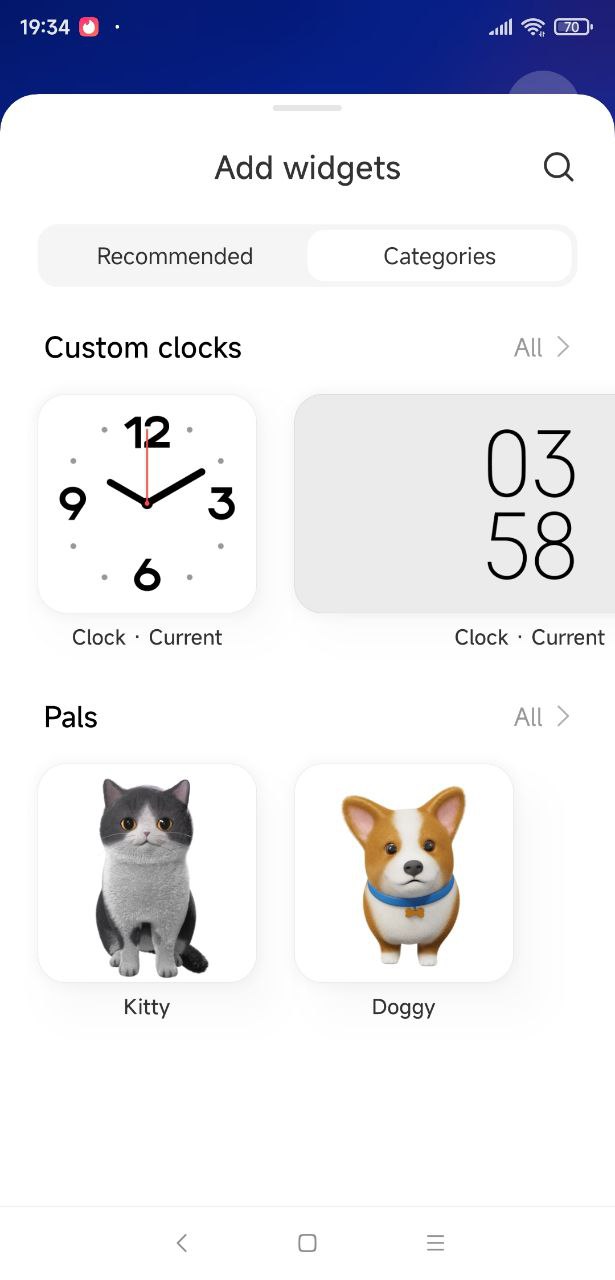
Task: Choose the digital 03 58 clock widget
Action: pos(455,503)
